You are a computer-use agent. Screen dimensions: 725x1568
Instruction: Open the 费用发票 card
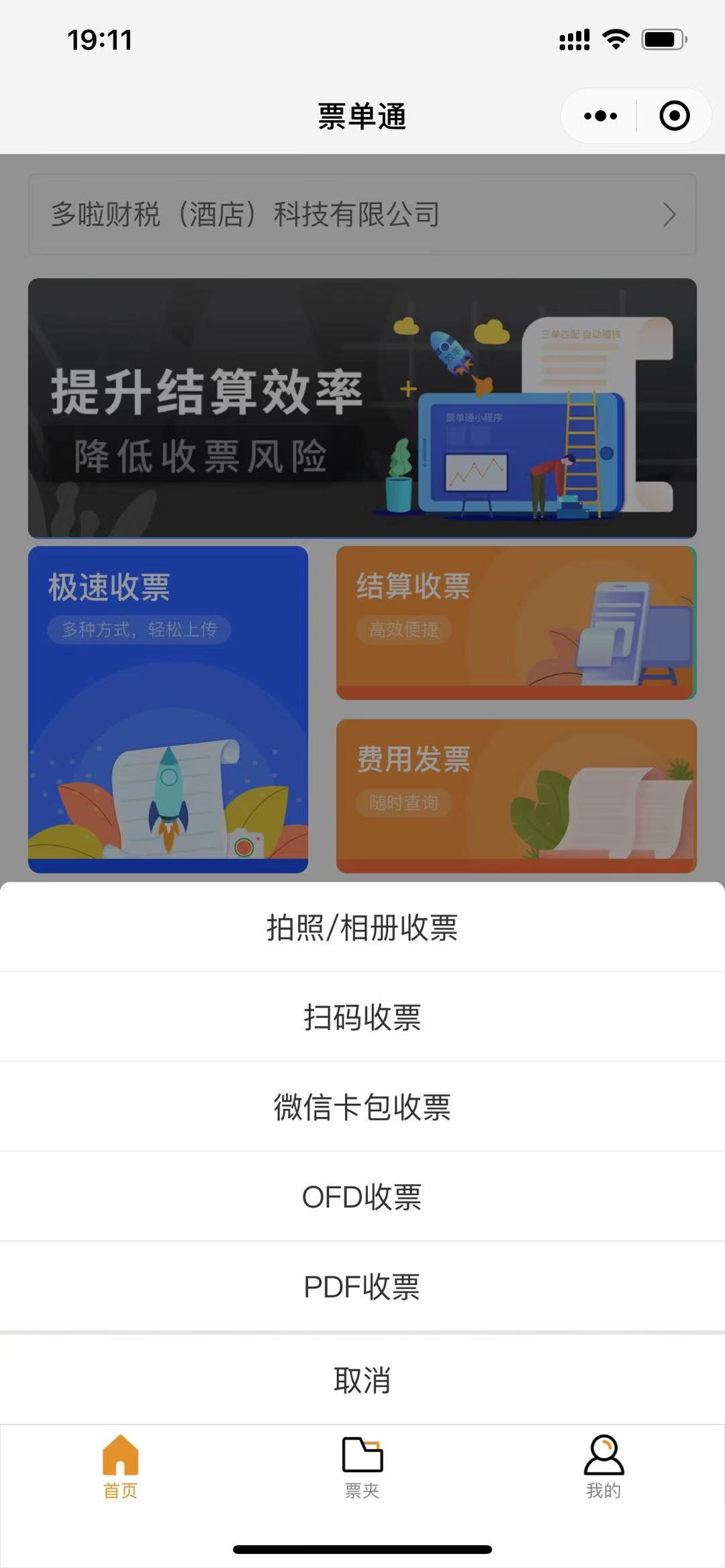pos(516,796)
